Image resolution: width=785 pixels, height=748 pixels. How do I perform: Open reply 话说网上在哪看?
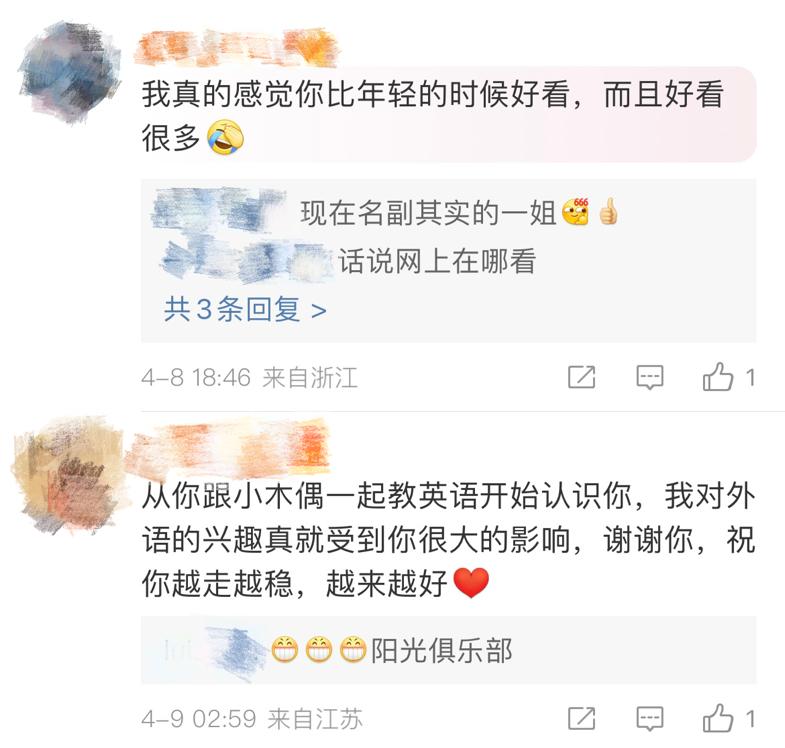(437, 262)
